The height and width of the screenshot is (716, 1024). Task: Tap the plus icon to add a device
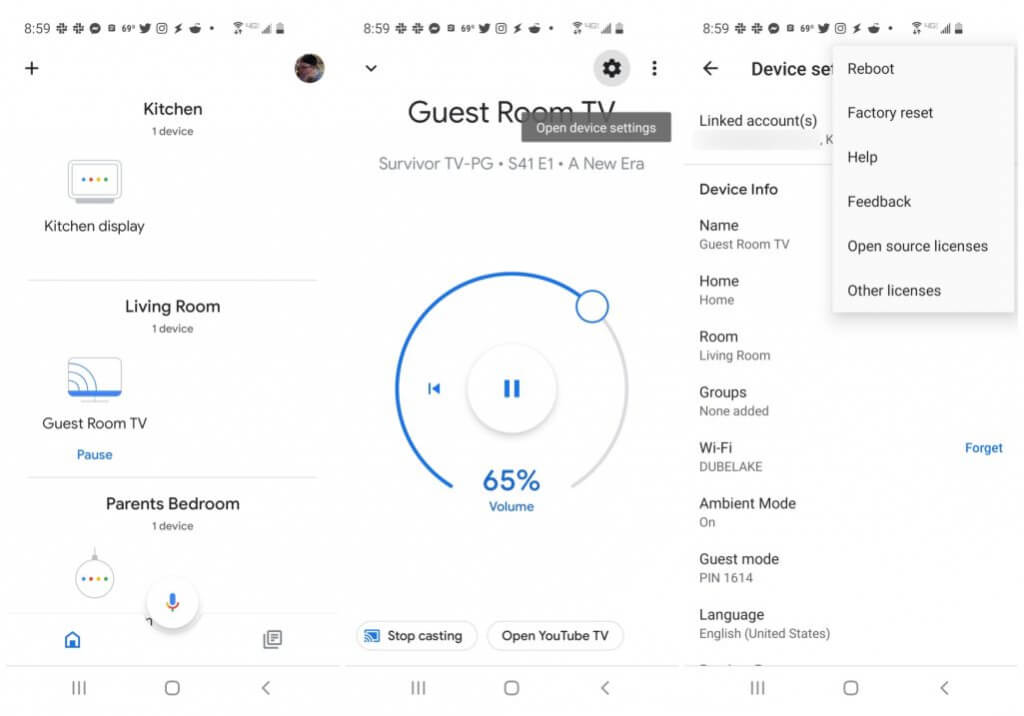[x=32, y=68]
